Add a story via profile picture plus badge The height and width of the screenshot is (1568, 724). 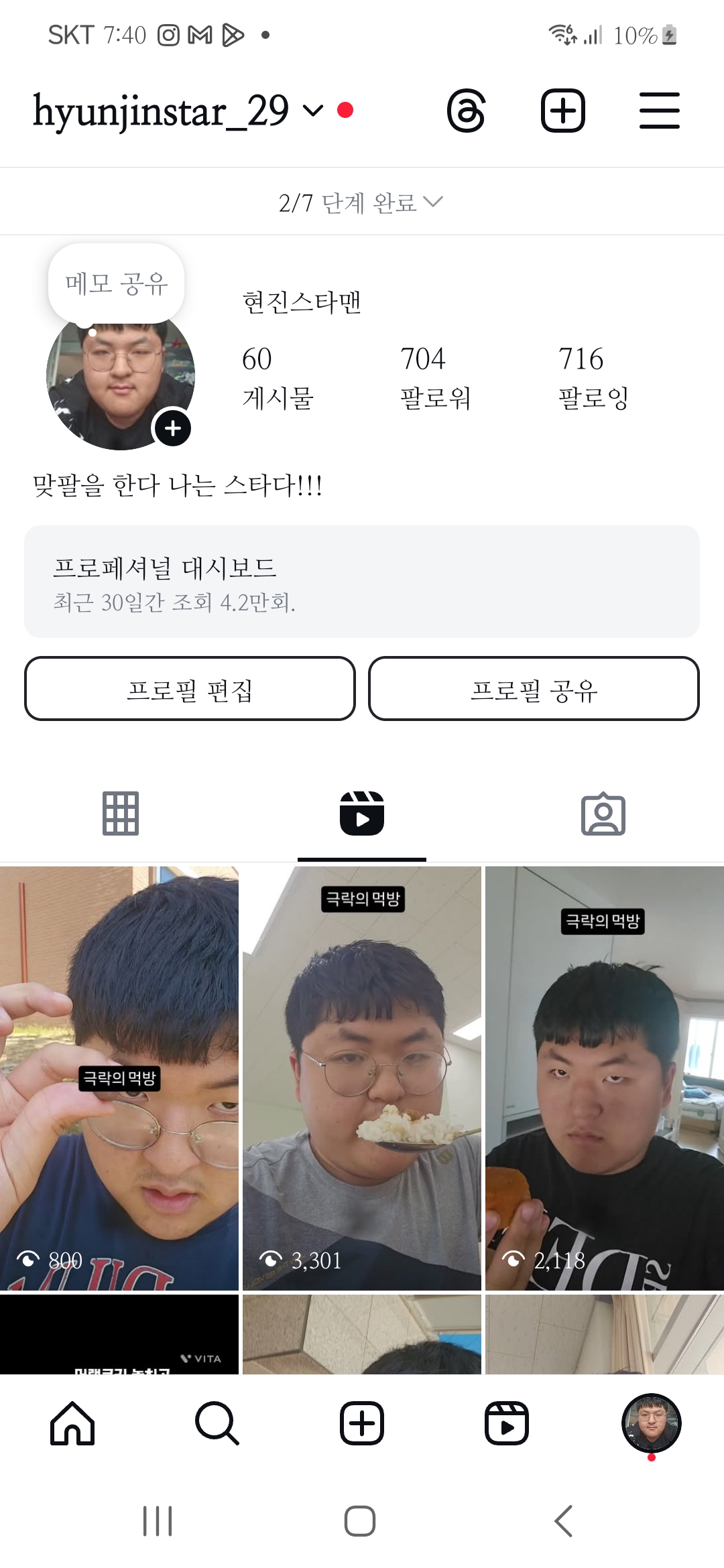(173, 428)
